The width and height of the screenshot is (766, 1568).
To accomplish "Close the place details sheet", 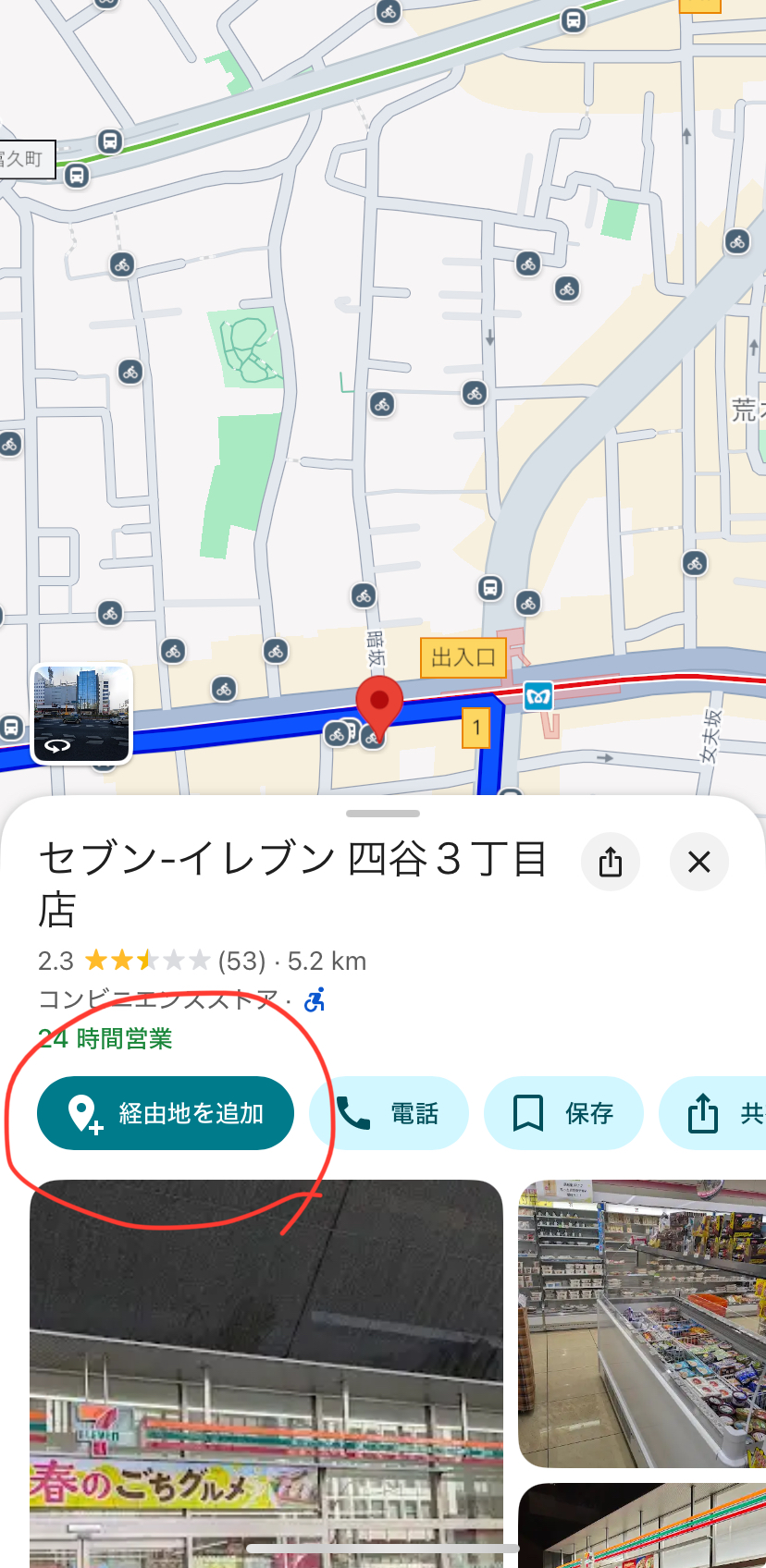I will click(699, 862).
